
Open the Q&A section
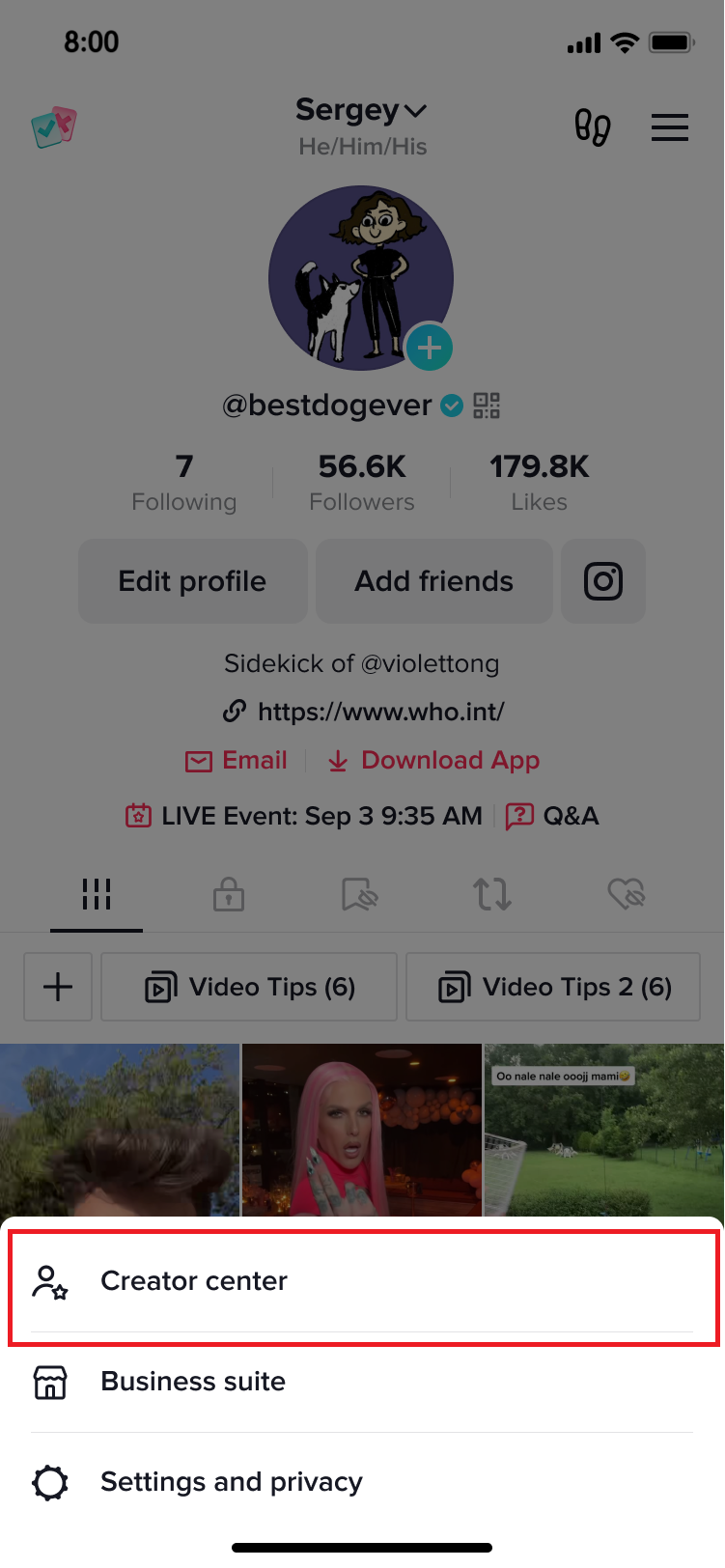coord(552,816)
